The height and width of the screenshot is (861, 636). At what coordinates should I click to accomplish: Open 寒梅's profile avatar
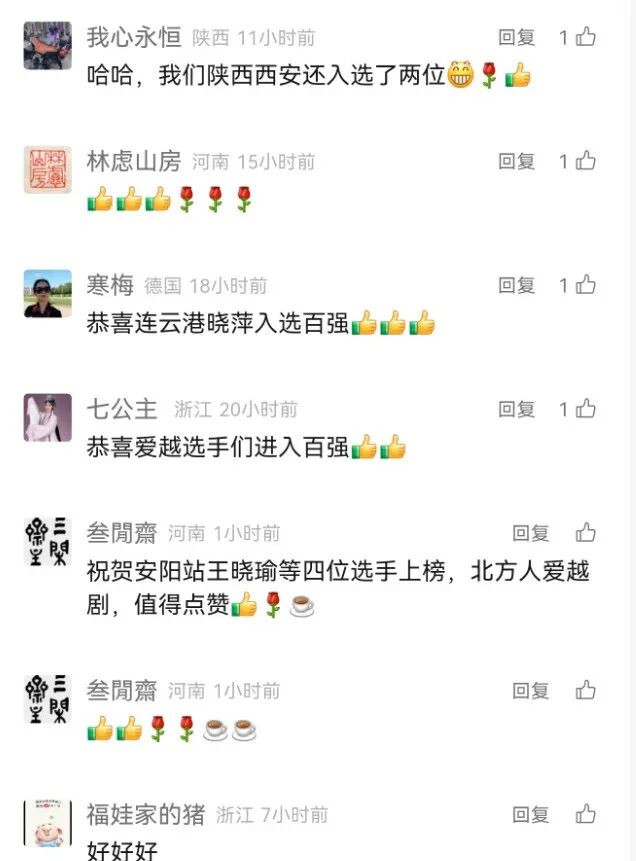tap(47, 293)
